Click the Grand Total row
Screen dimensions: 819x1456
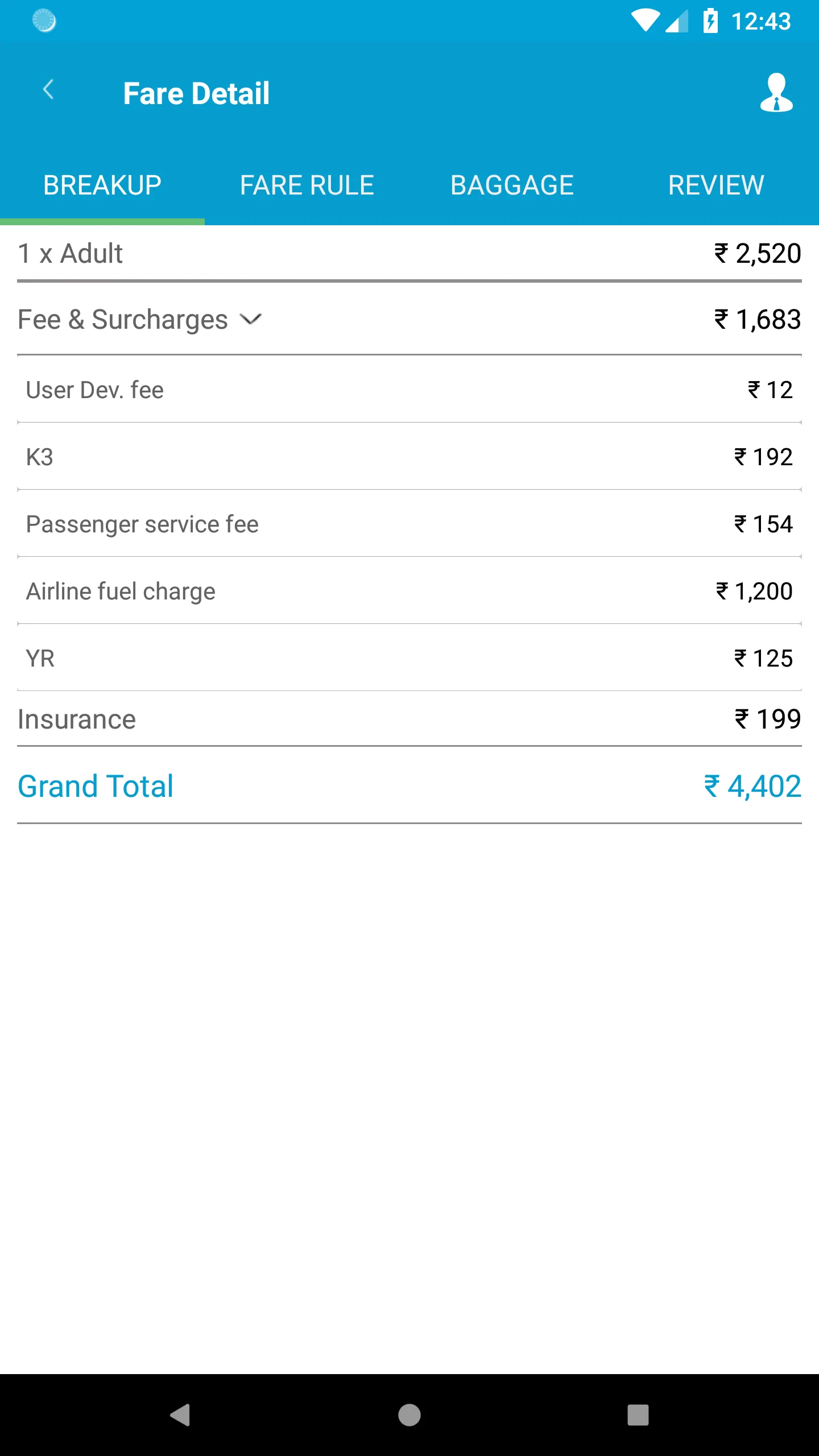(409, 787)
